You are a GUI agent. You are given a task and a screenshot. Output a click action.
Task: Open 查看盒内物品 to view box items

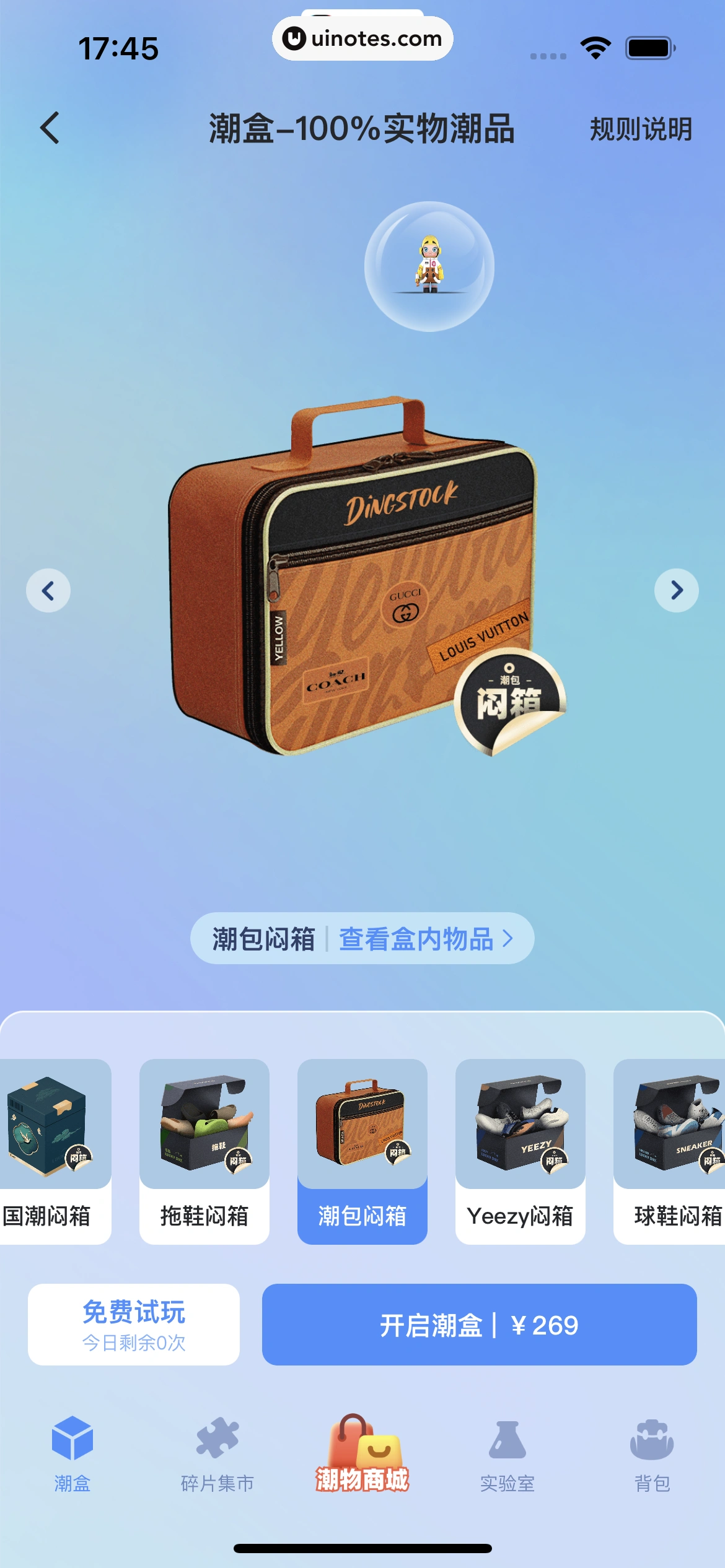425,939
